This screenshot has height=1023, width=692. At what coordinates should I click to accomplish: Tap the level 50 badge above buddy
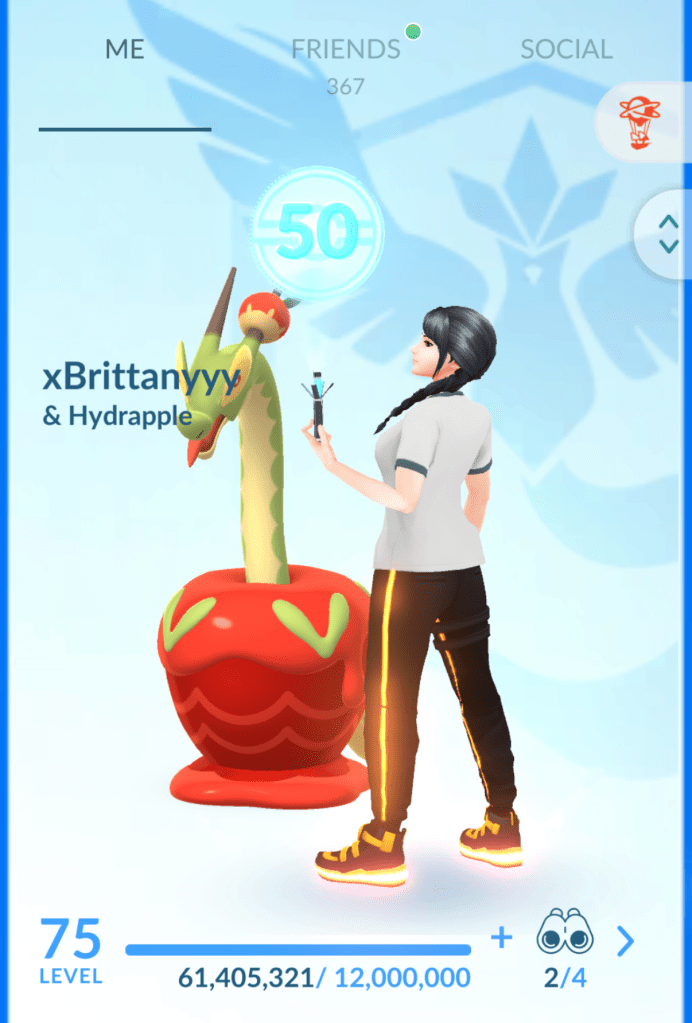(x=317, y=233)
